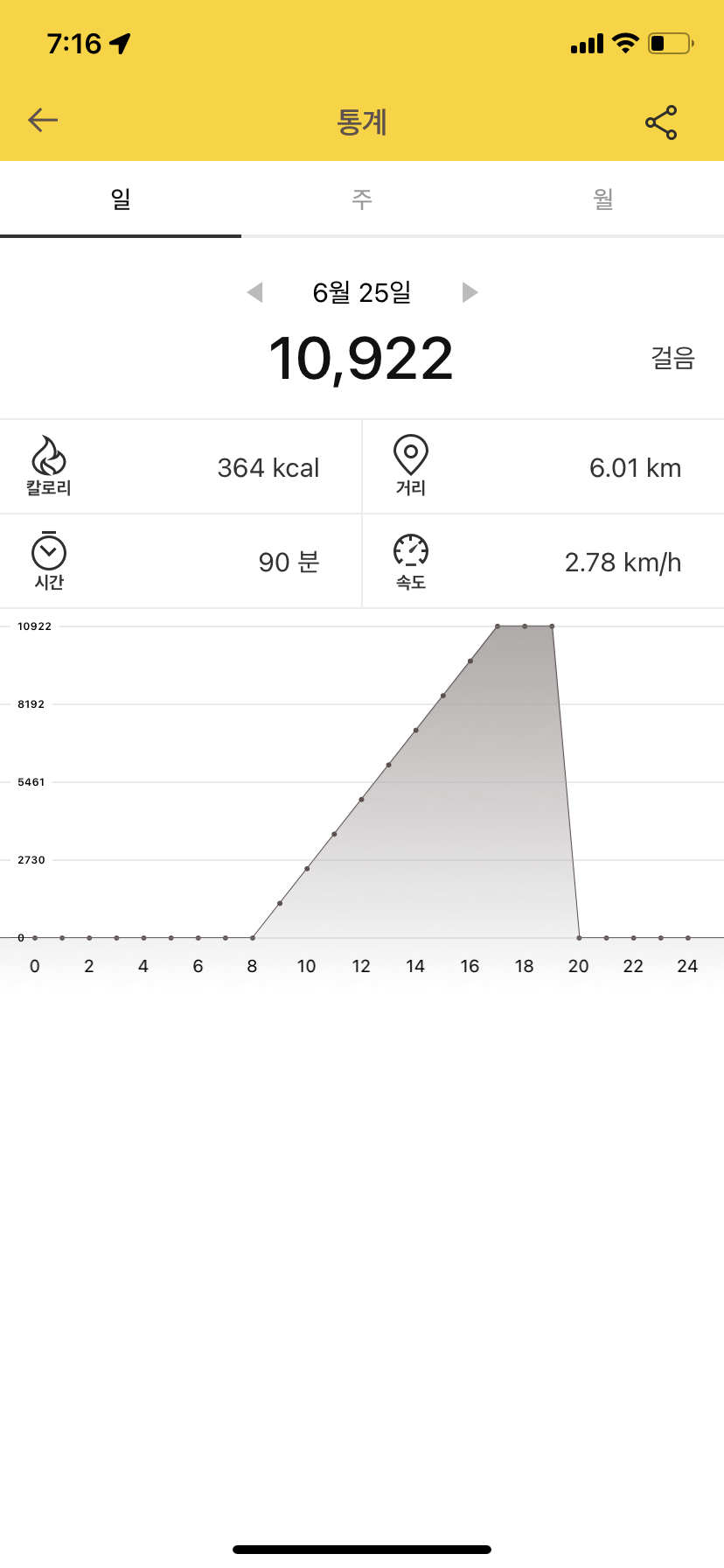Go to the previous day before 6월 25일
The width and height of the screenshot is (724, 1568).
pos(254,292)
